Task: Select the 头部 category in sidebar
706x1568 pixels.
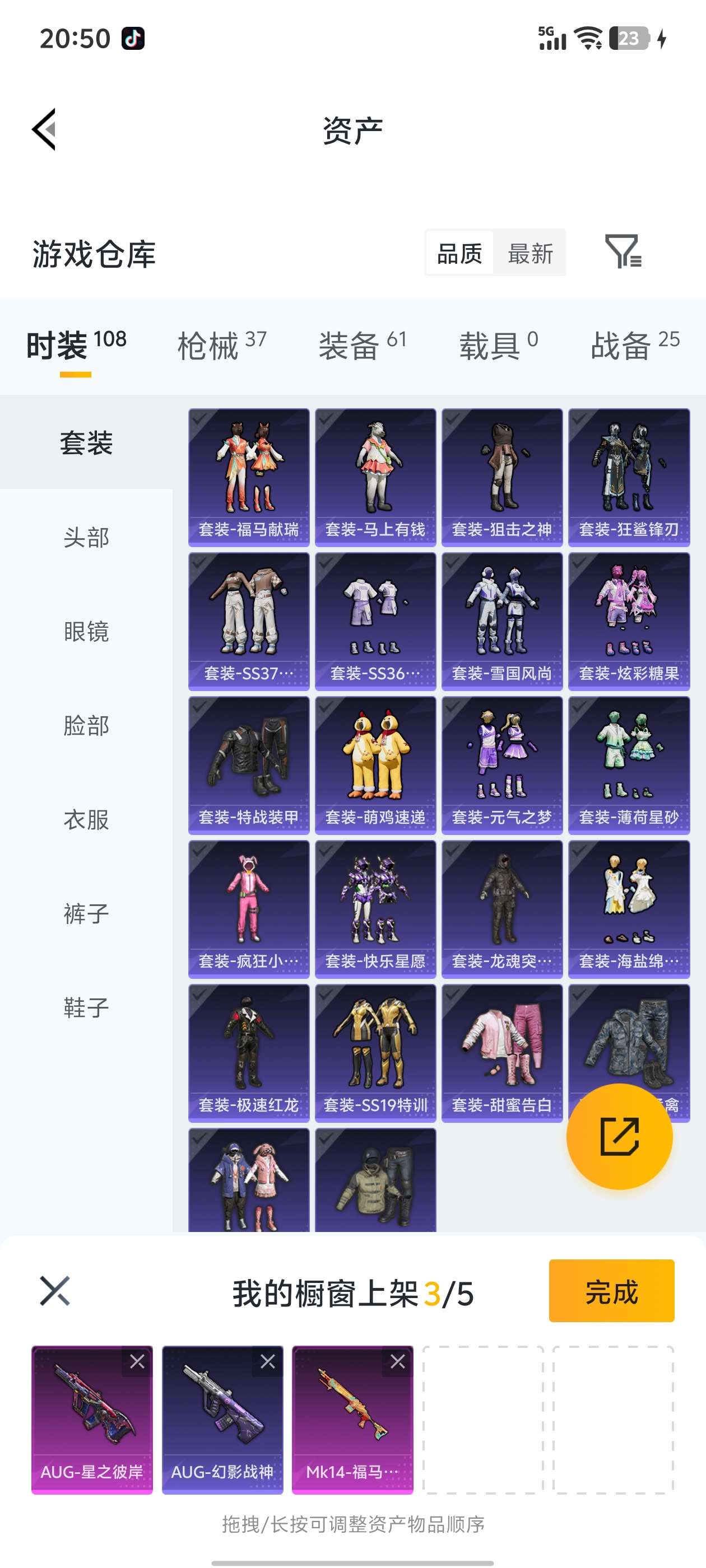Action: pyautogui.click(x=86, y=538)
